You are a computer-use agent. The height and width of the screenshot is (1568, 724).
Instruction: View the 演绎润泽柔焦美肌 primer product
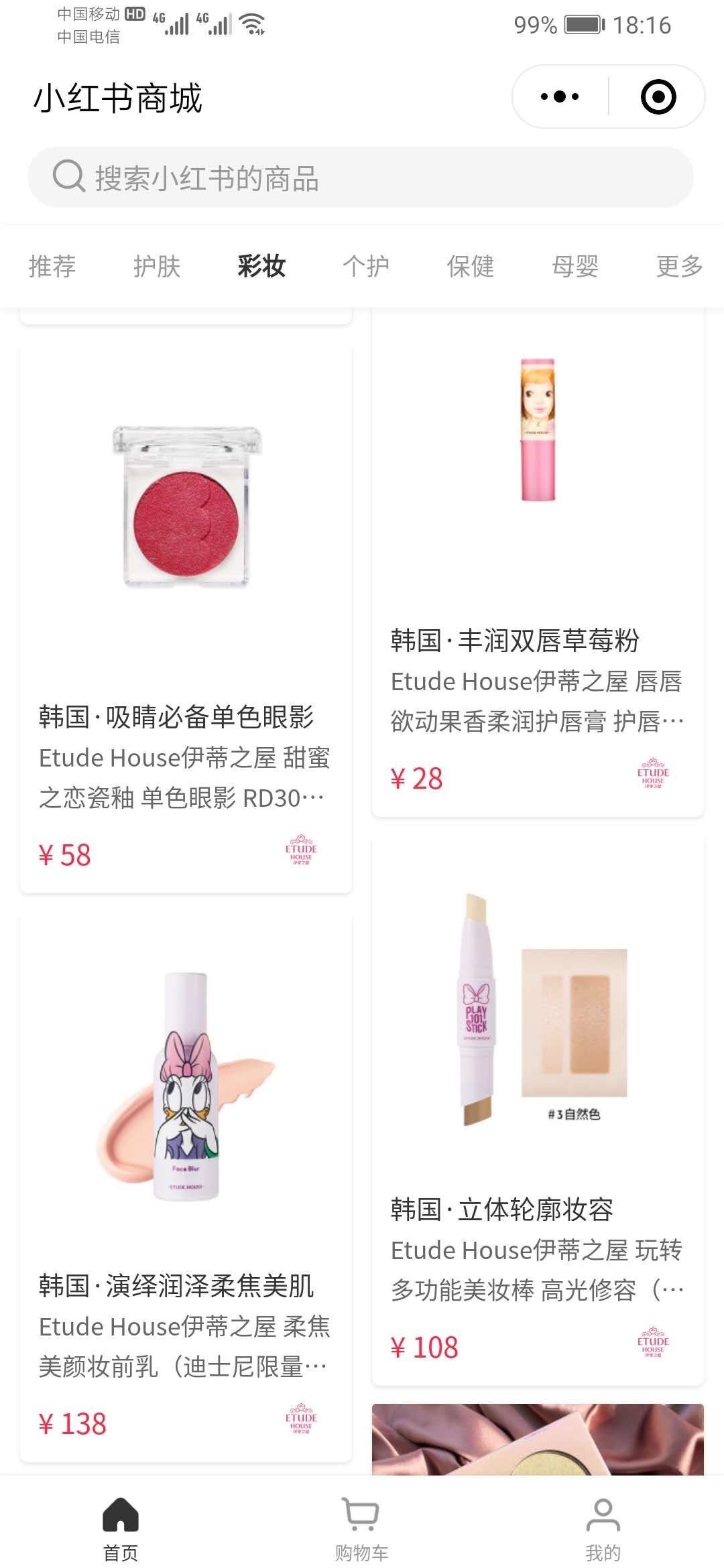186,1187
